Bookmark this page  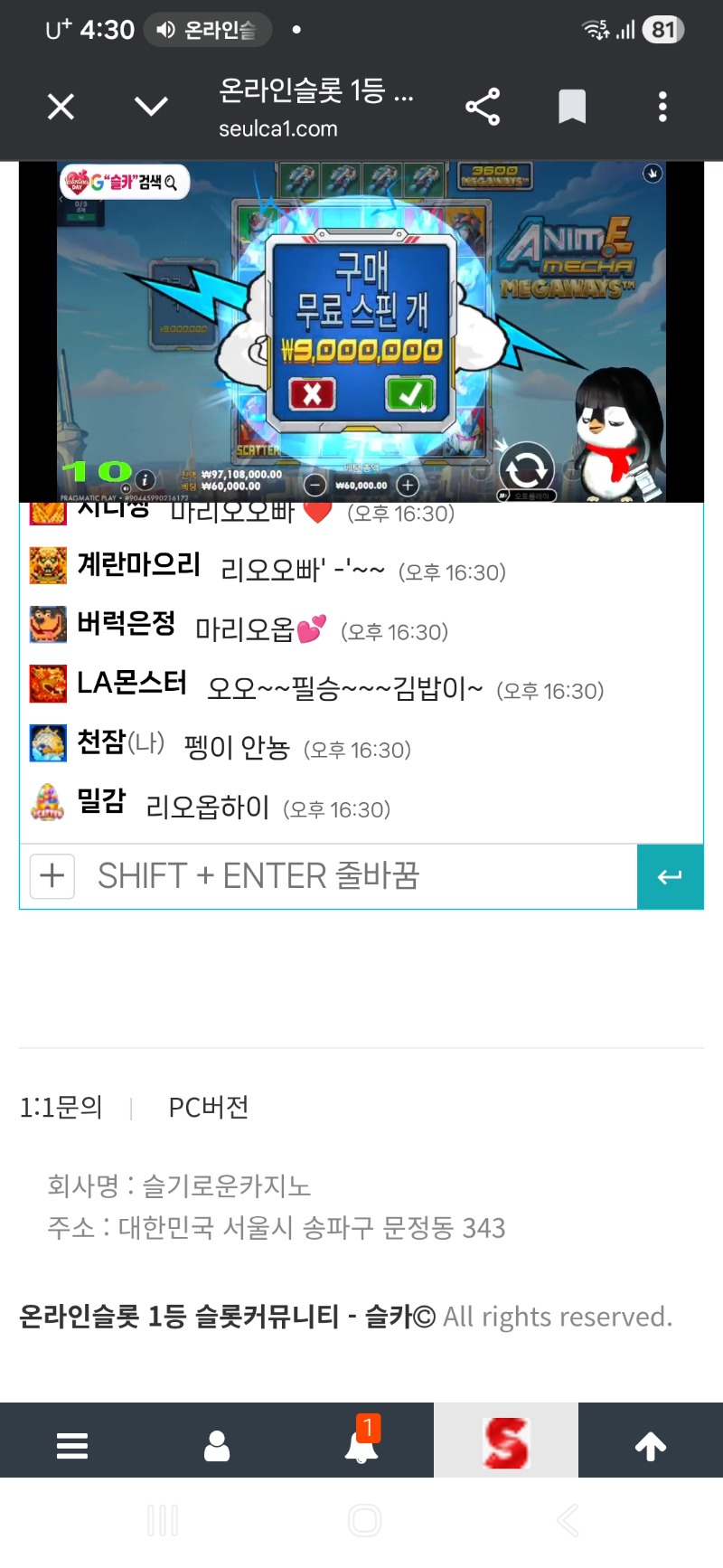click(x=571, y=107)
